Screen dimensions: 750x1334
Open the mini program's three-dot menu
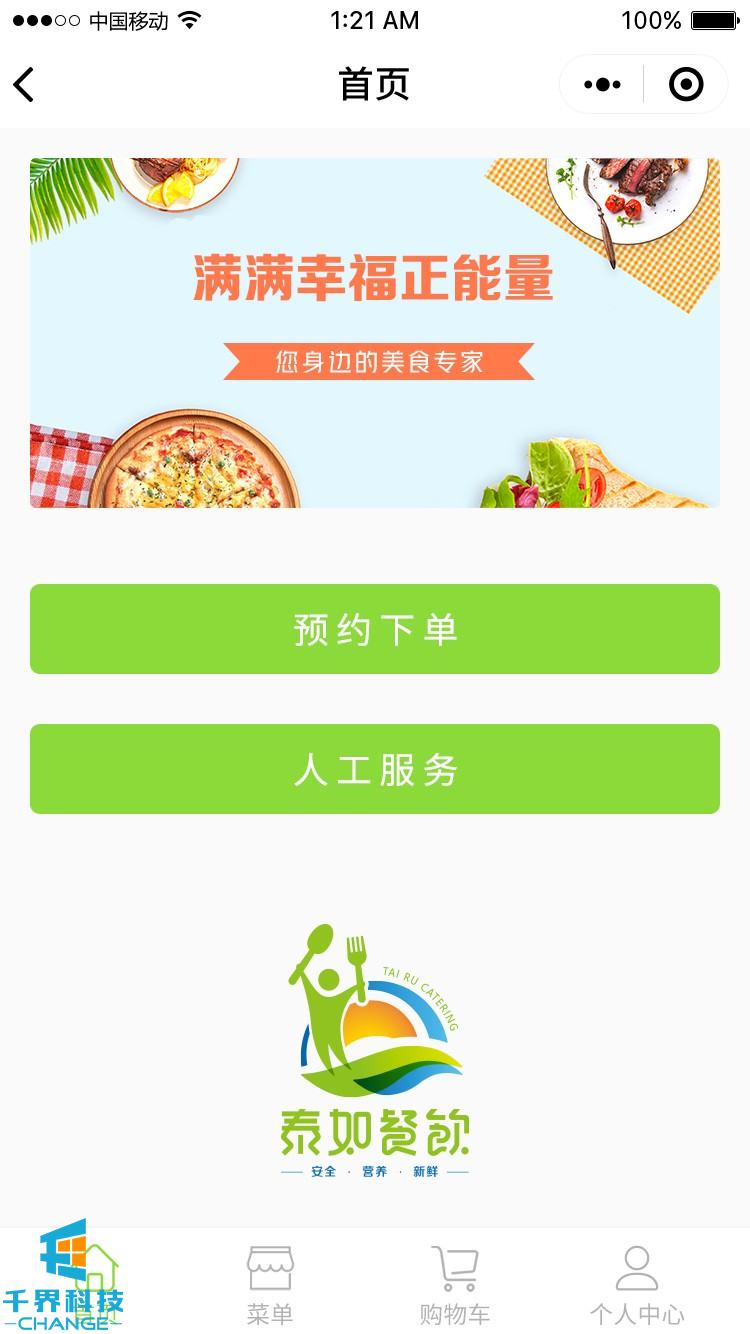pos(602,85)
